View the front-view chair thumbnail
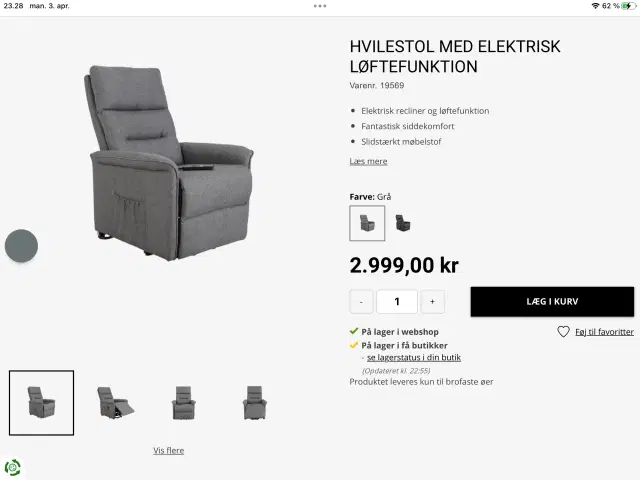This screenshot has height=480, width=640. 183,402
